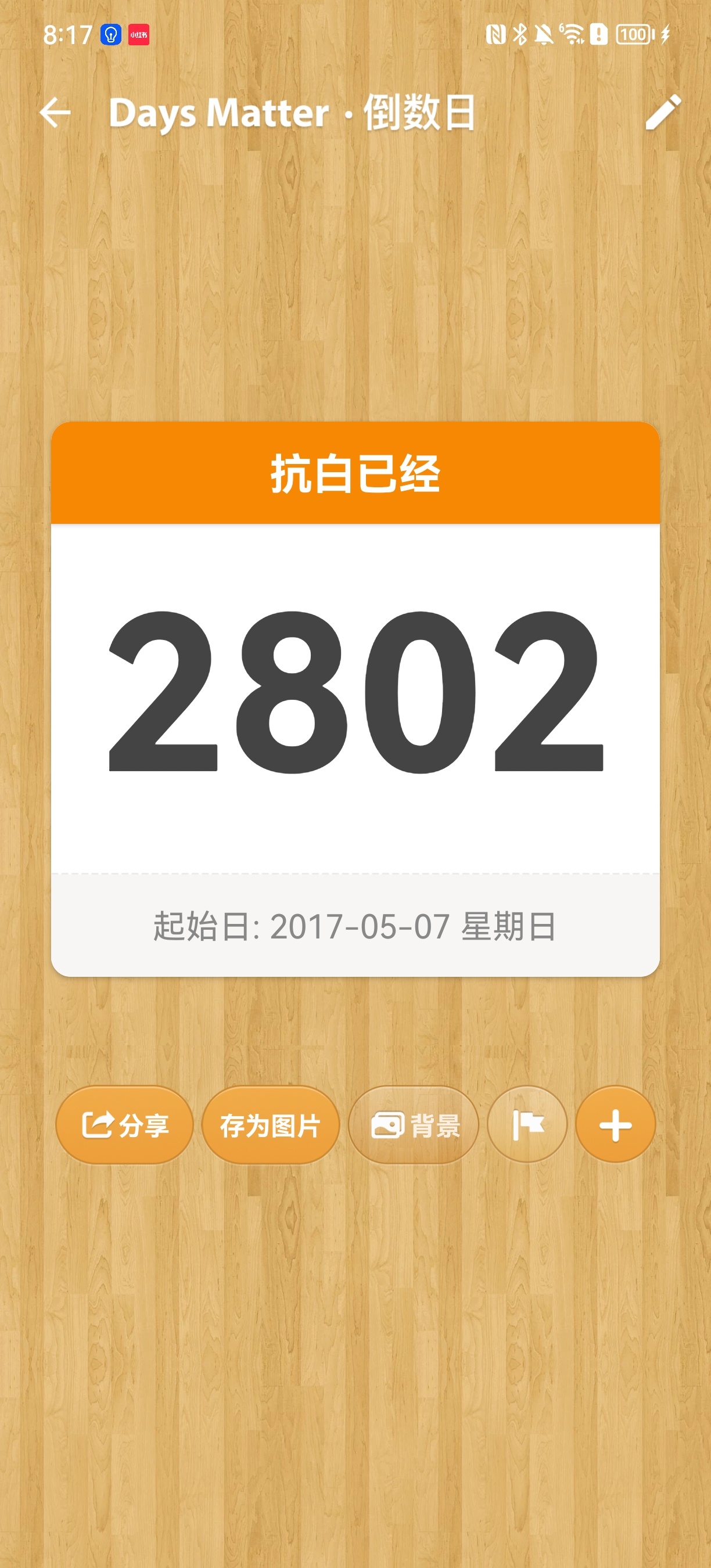The width and height of the screenshot is (711, 1568).
Task: Tap the 2802 days counter card
Action: [355, 694]
